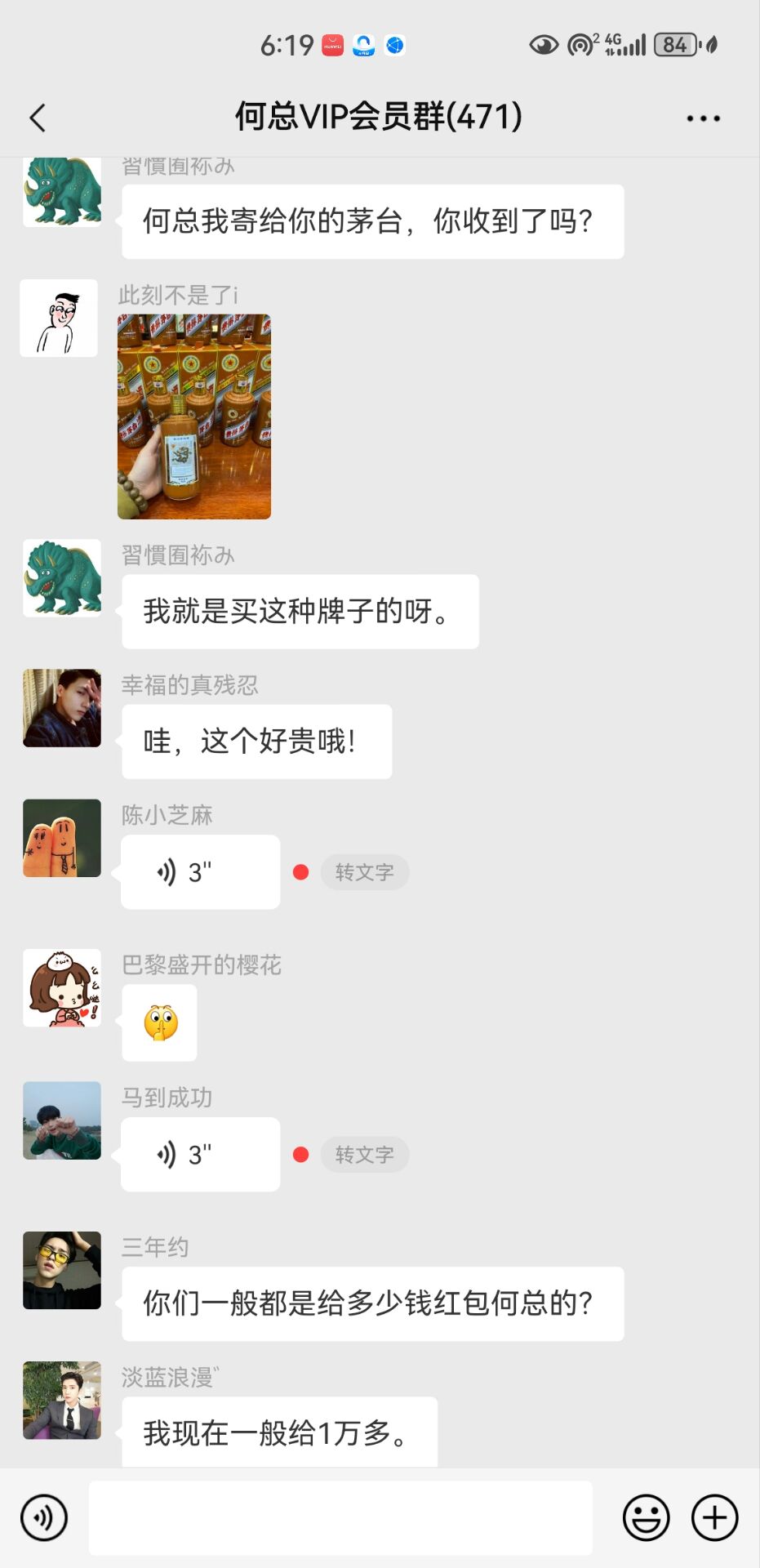Viewport: 760px width, 1568px height.
Task: Open the plus attachment menu
Action: [x=714, y=1517]
